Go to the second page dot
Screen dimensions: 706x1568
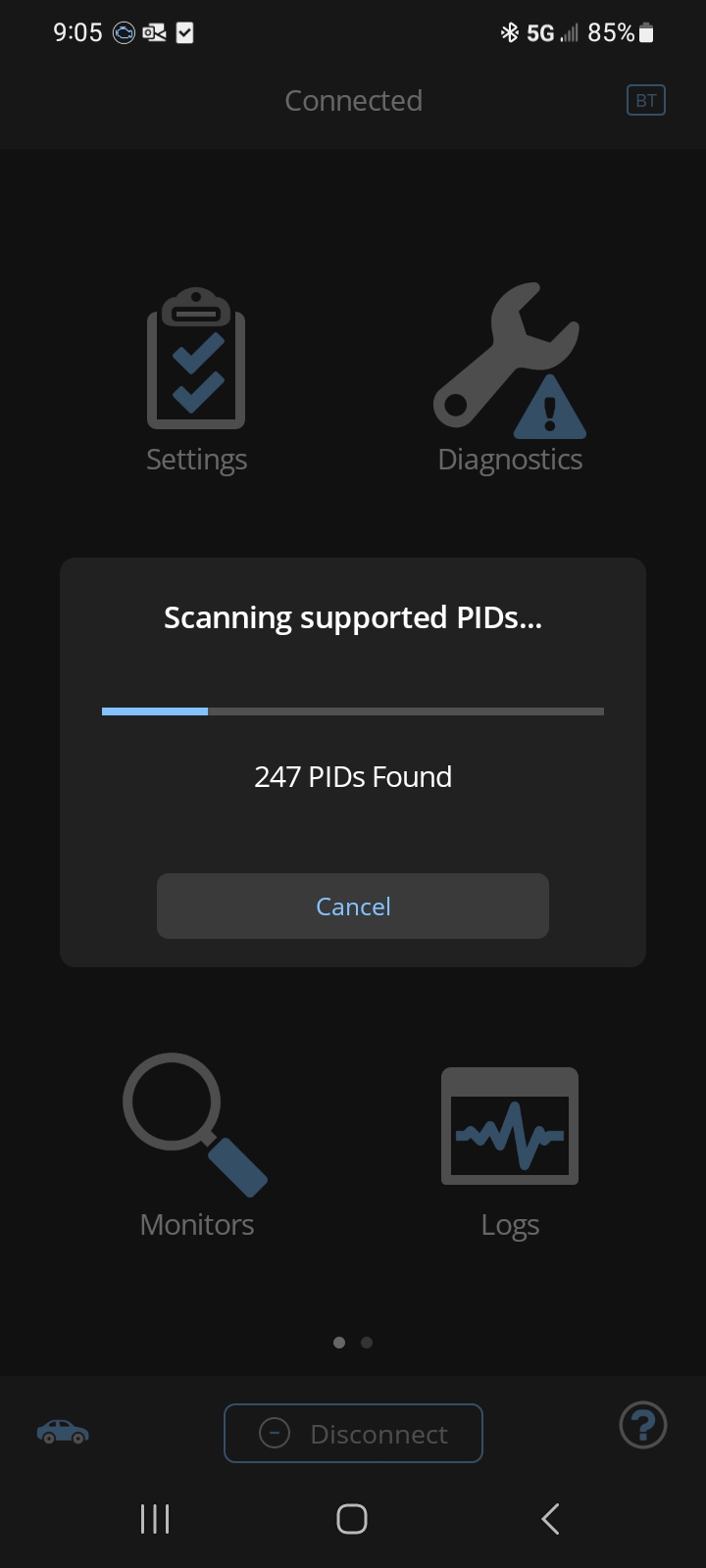pyautogui.click(x=367, y=1343)
